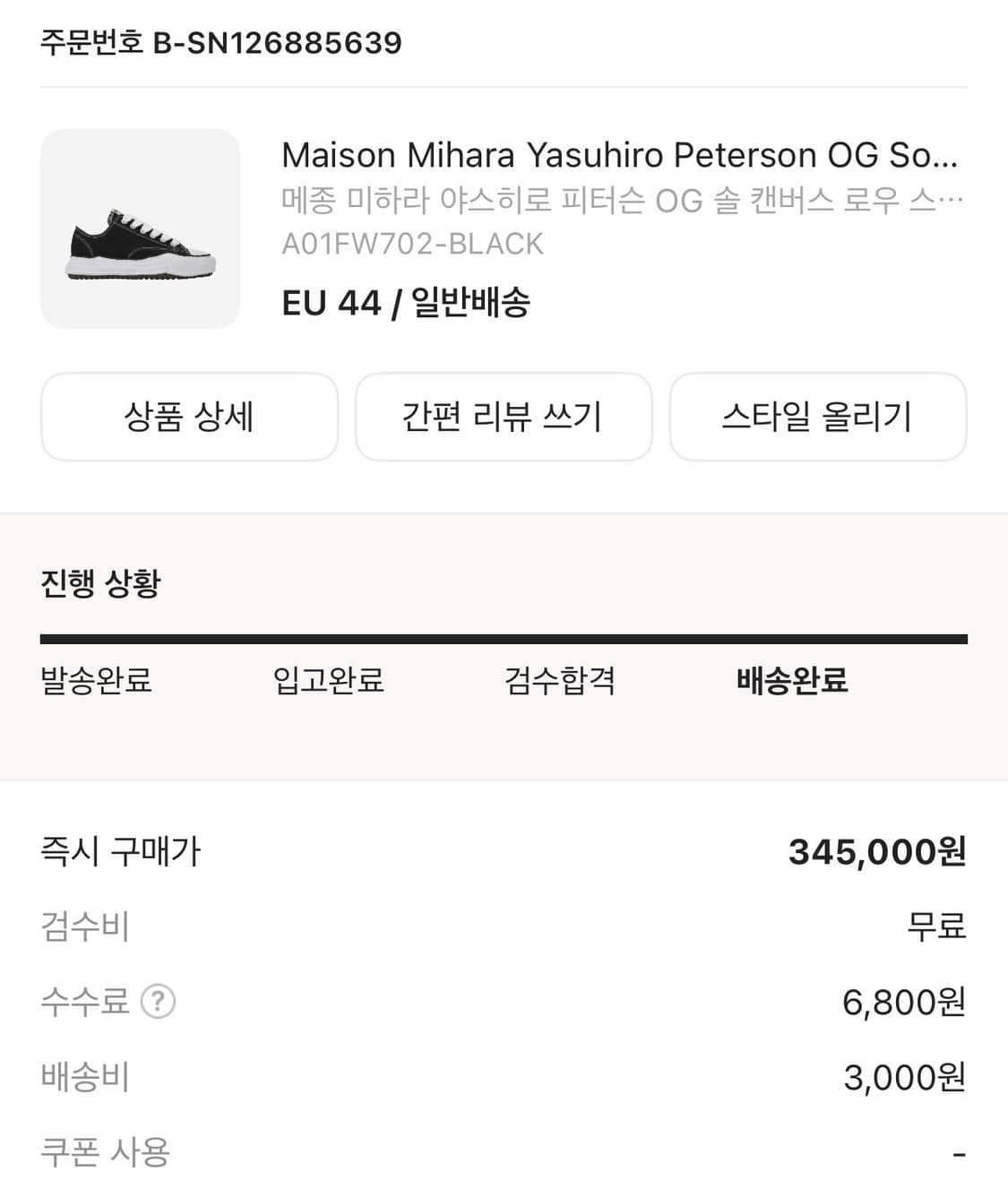
Task: Click the 즉시 구매가 price 345,000원
Action: click(878, 852)
